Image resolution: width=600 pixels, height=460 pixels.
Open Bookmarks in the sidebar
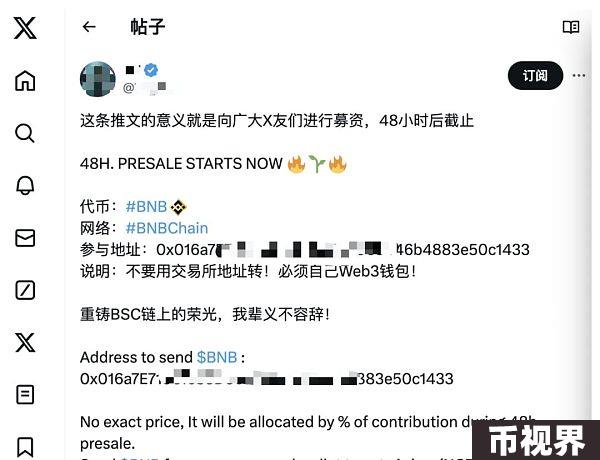pos(25,446)
